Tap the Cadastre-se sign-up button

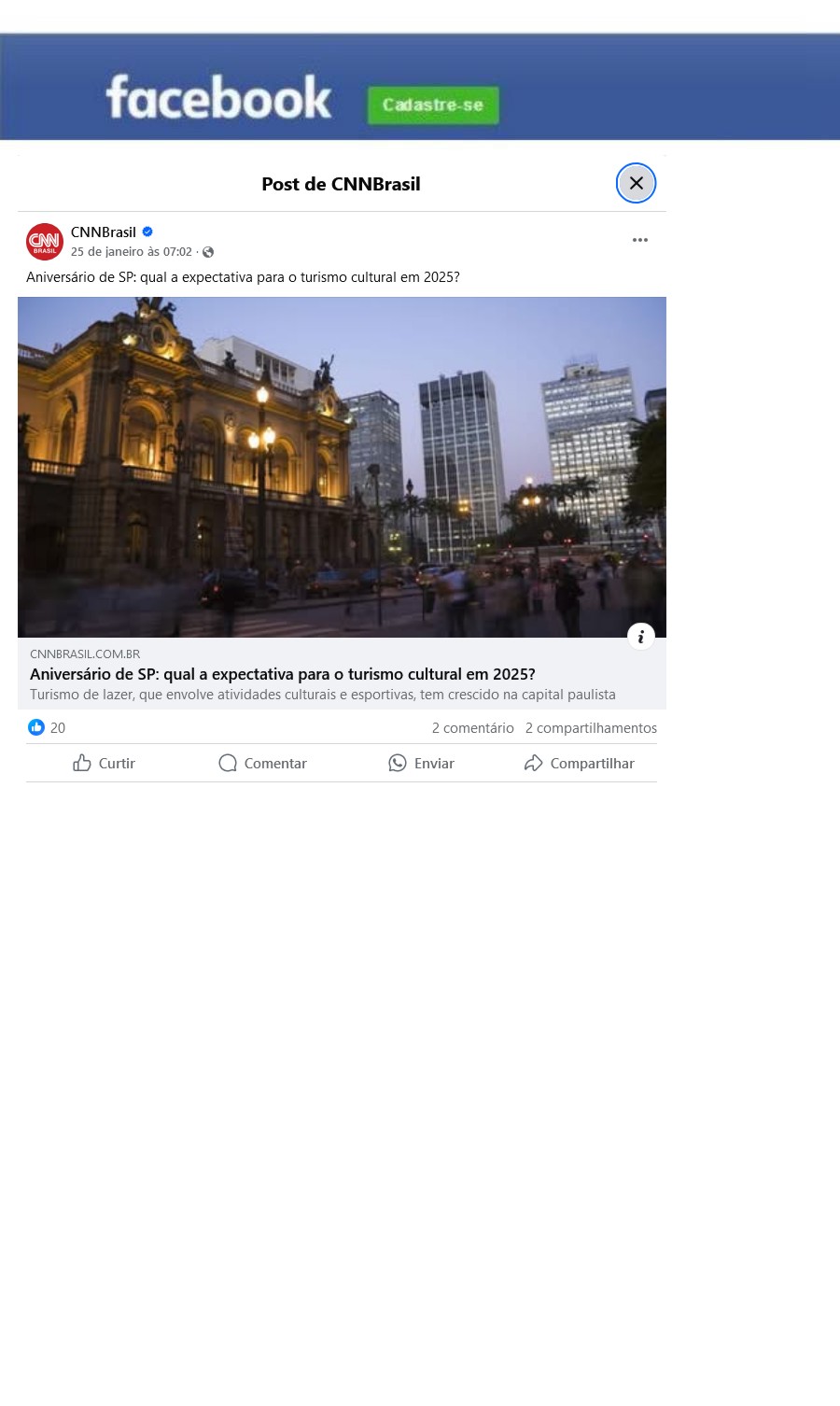pyautogui.click(x=433, y=105)
